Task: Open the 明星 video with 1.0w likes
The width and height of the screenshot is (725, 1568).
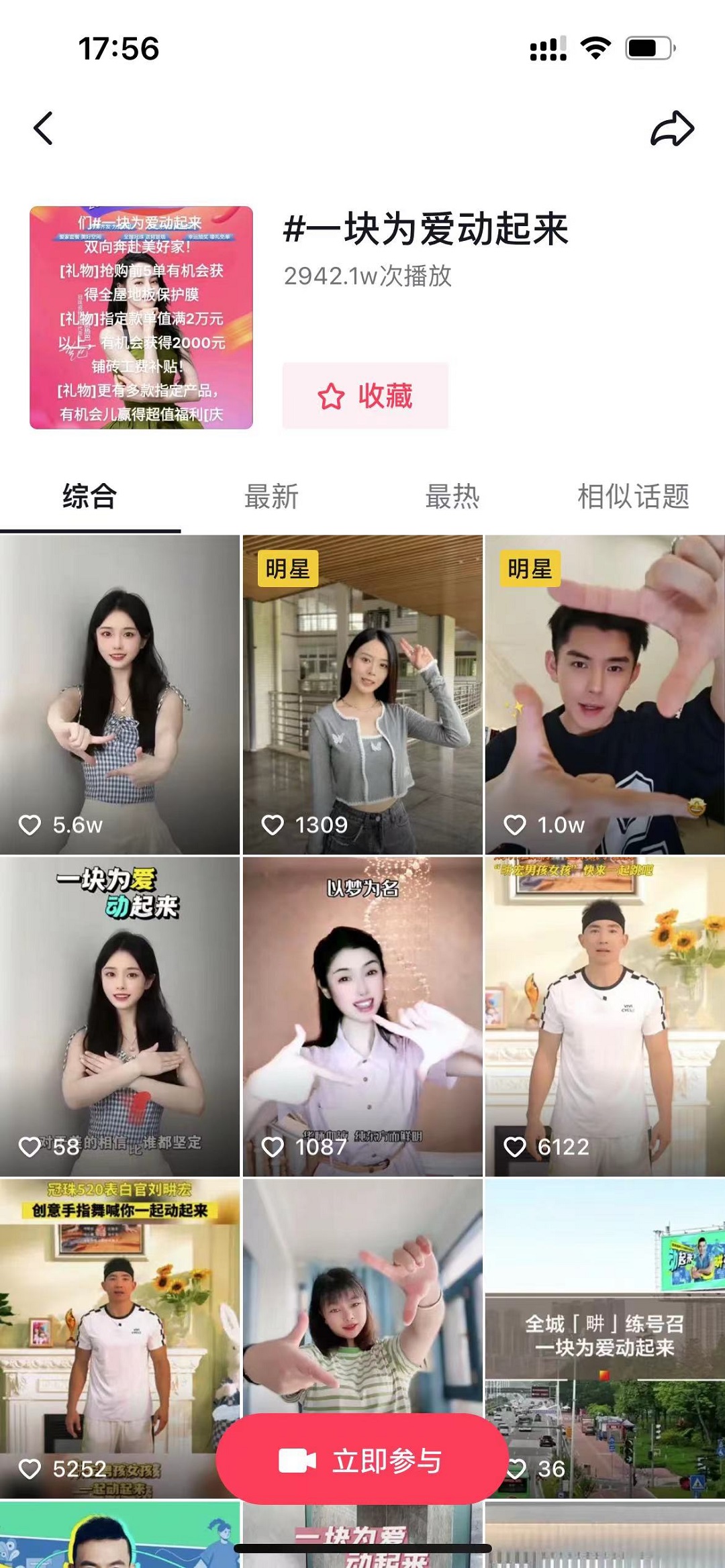Action: click(x=605, y=694)
